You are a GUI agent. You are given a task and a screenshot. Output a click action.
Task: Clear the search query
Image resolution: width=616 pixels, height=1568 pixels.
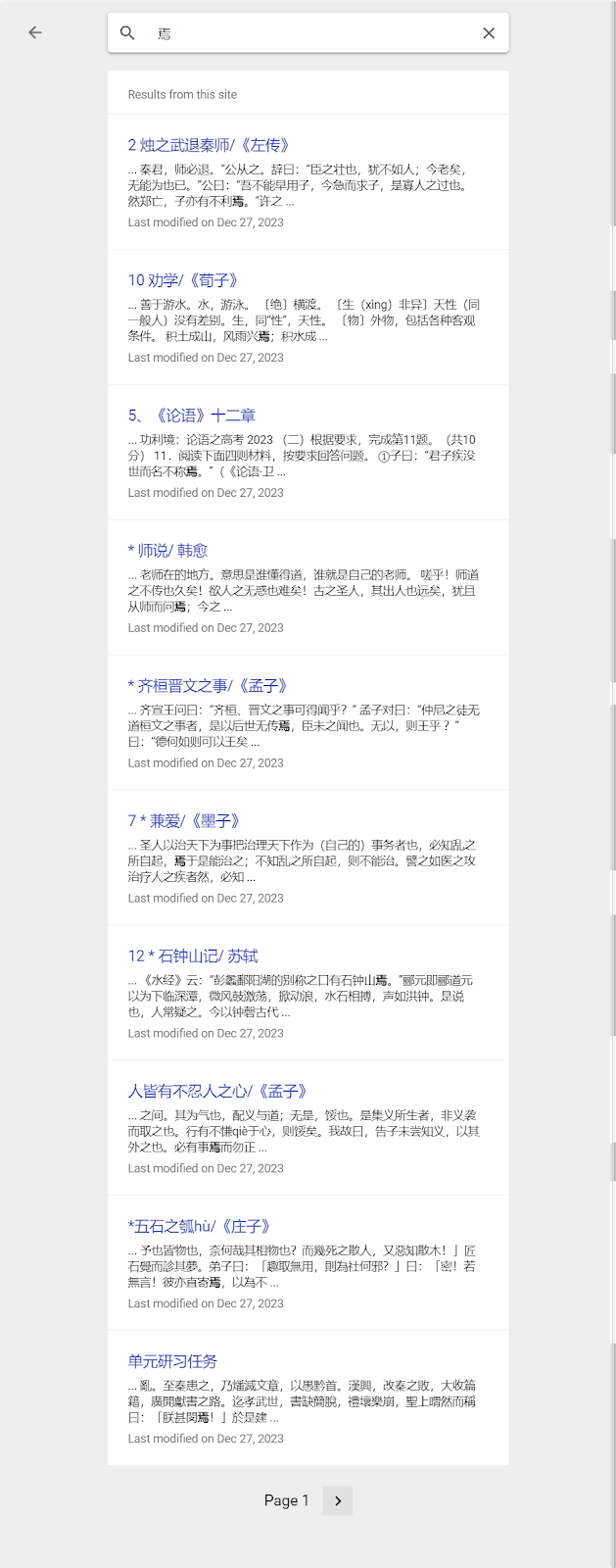pyautogui.click(x=489, y=33)
